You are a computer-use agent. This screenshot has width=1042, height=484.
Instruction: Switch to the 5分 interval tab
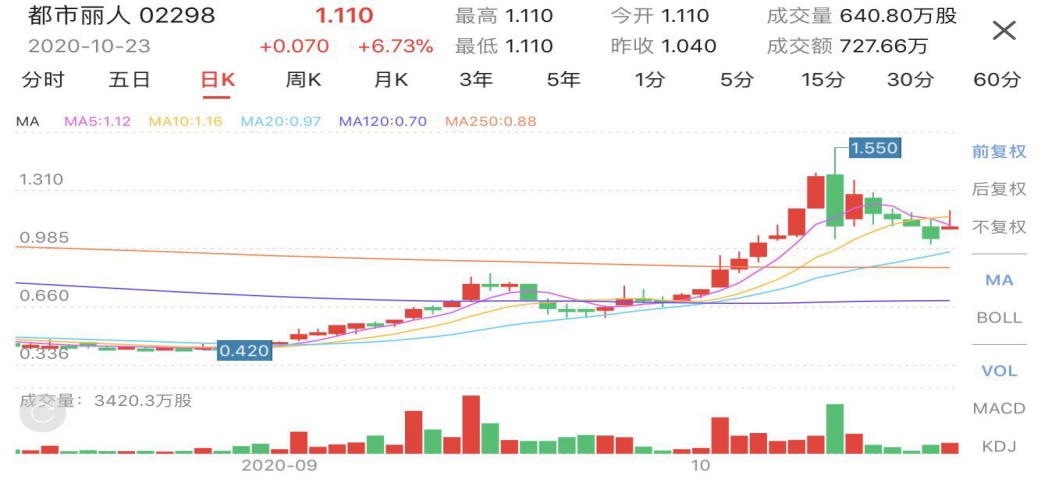click(x=736, y=80)
